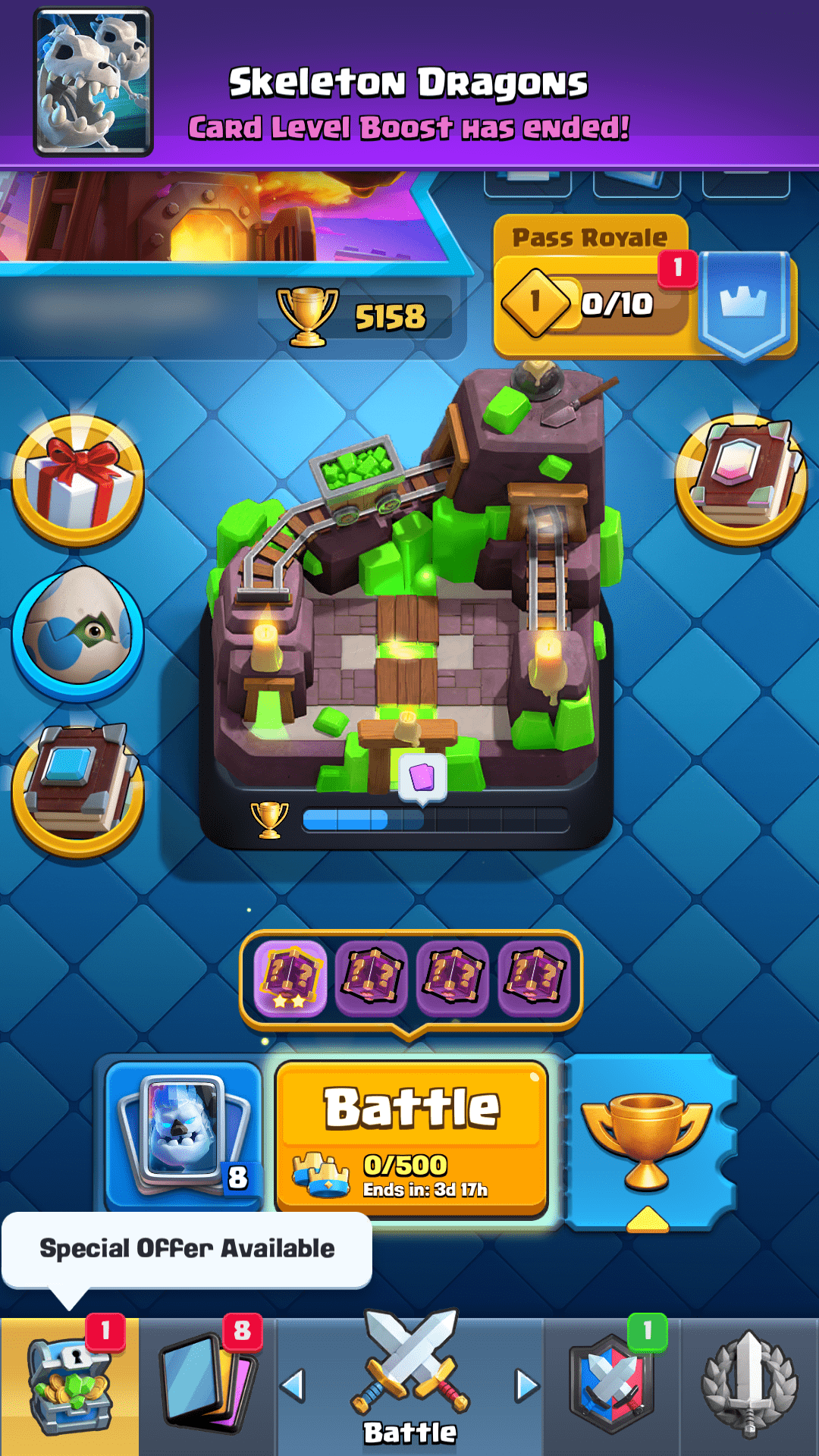Open the blue gem book icon

78,789
